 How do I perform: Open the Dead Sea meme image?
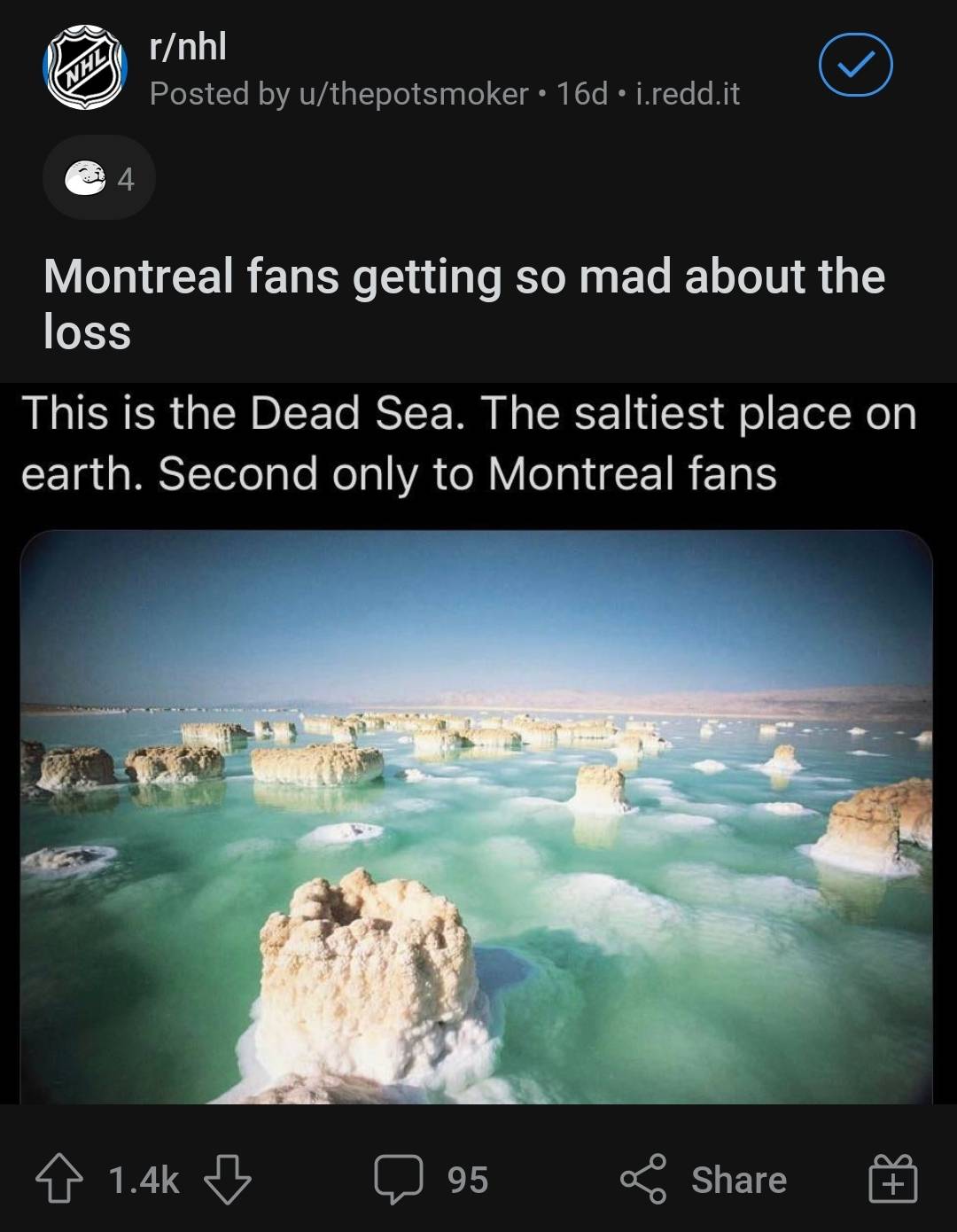(x=477, y=815)
